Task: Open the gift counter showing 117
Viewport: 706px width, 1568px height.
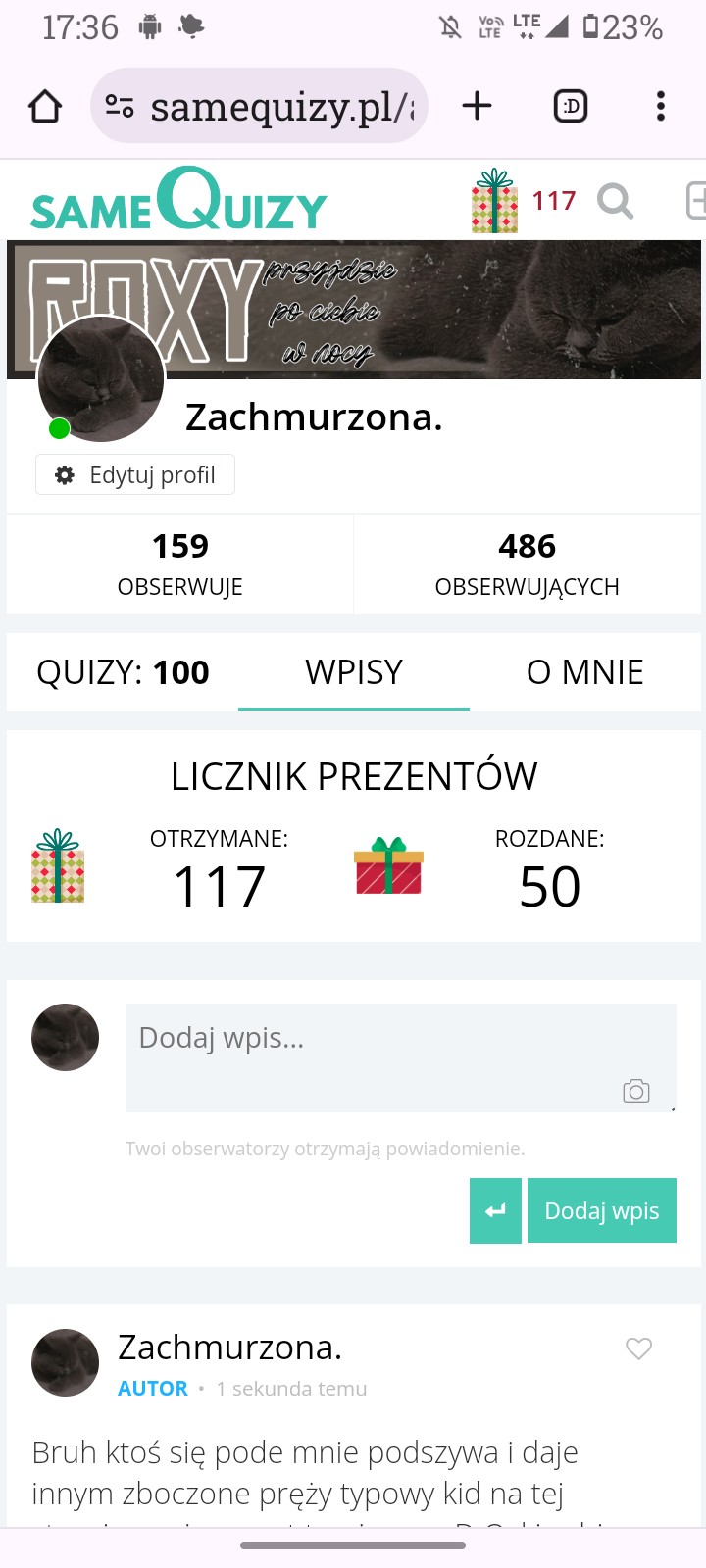Action: coord(525,201)
